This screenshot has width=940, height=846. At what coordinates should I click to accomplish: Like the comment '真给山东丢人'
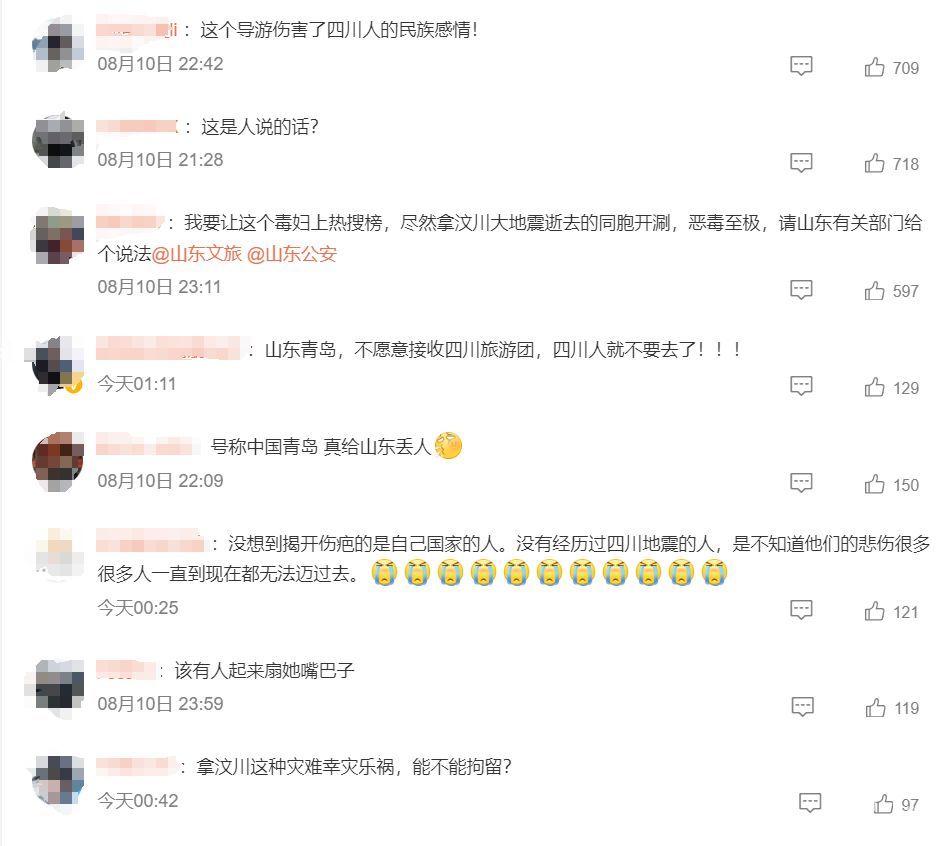[x=875, y=484]
